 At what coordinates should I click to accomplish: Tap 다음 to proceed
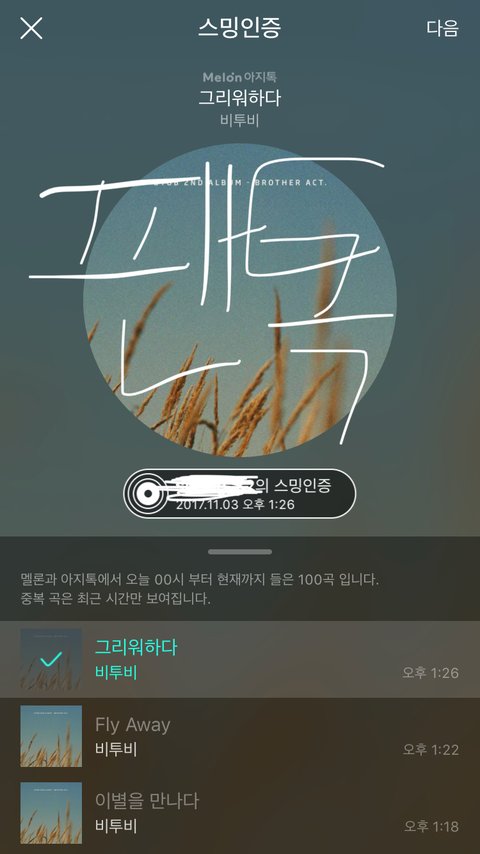[442, 28]
